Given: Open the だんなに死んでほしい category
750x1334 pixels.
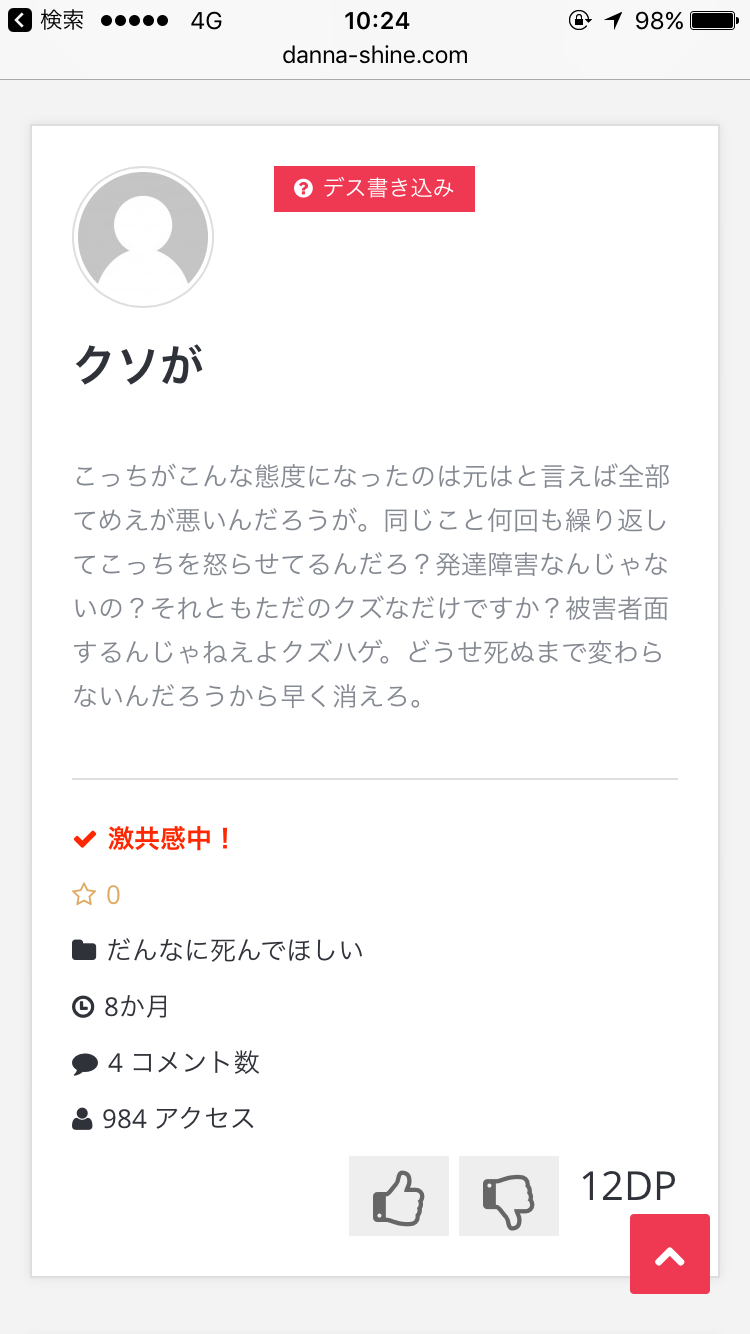Looking at the screenshot, I should click(x=234, y=950).
